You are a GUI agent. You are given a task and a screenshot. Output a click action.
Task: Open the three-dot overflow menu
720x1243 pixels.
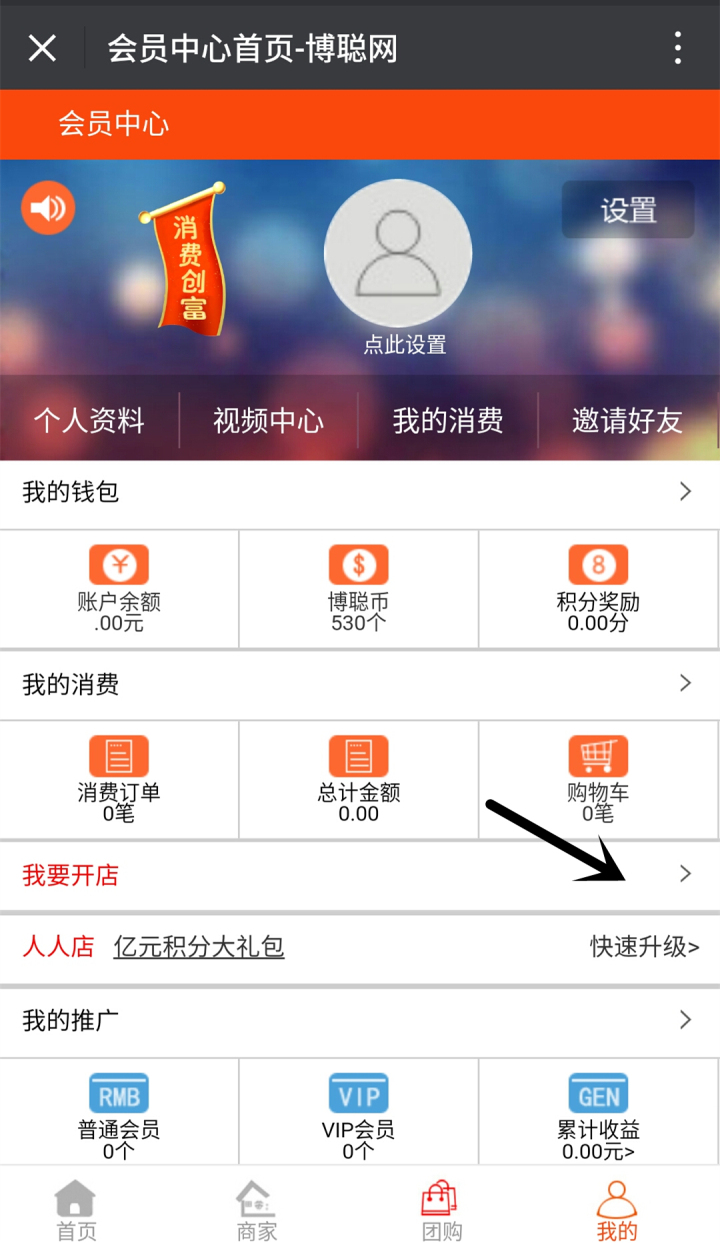(678, 47)
